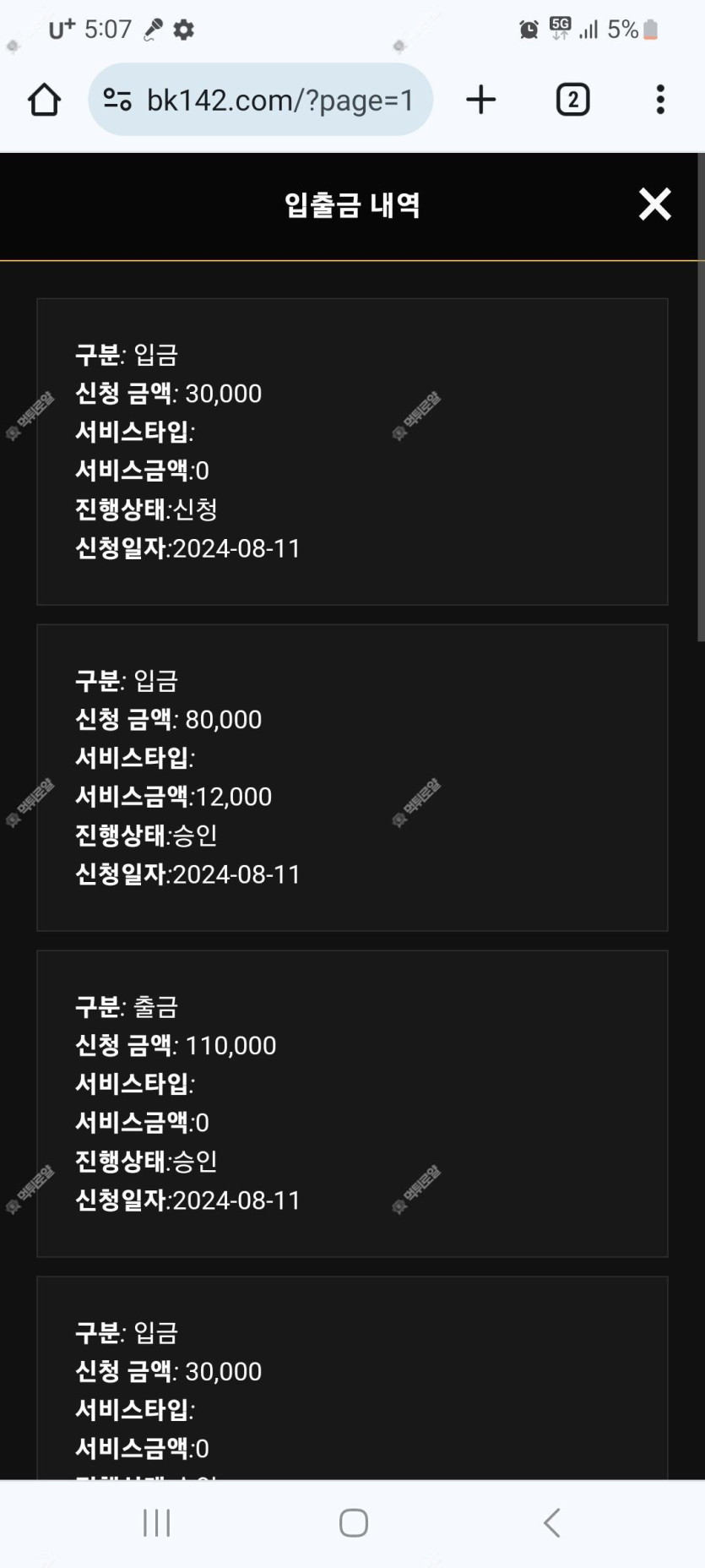Open recent apps from navigation bar
The width and height of the screenshot is (705, 1568).
[x=156, y=1523]
